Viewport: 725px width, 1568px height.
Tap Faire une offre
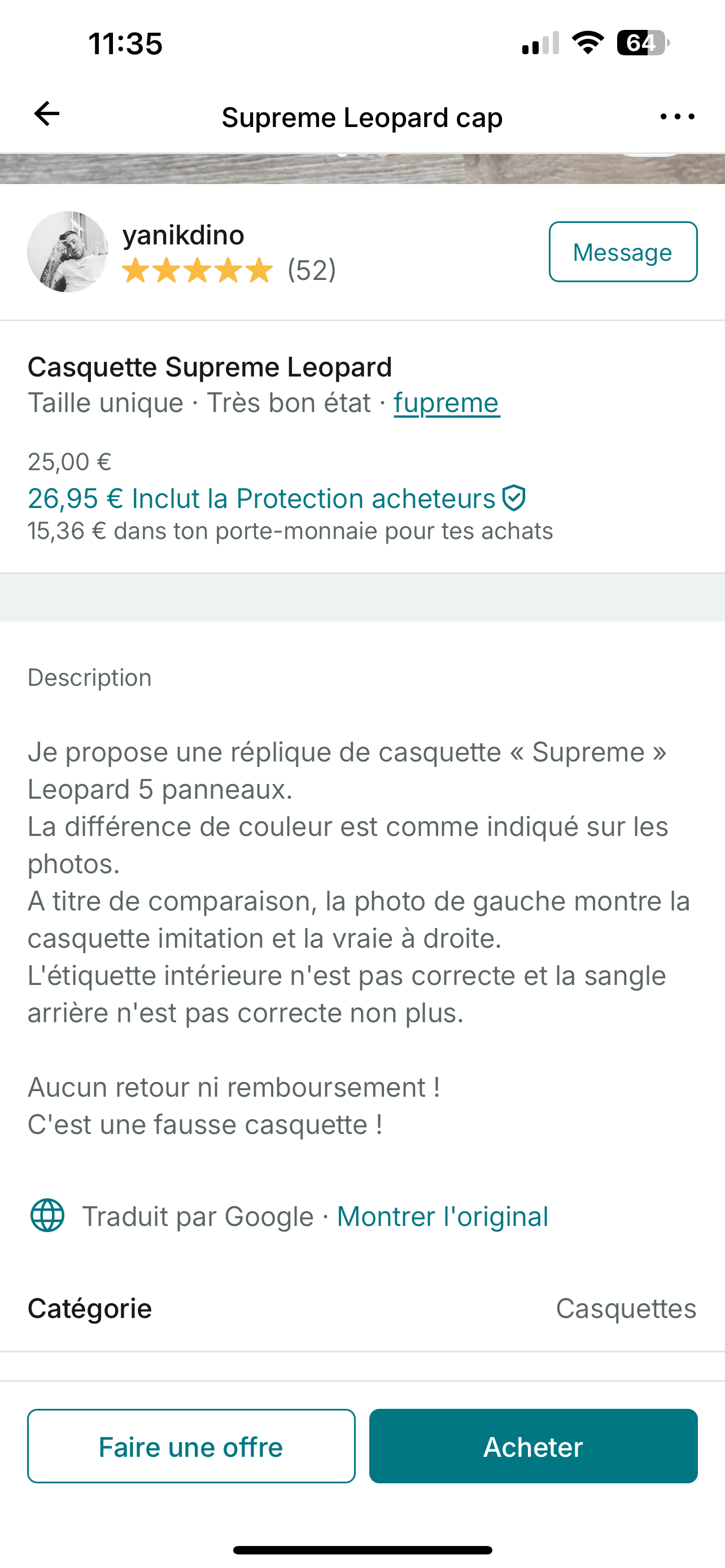191,1446
